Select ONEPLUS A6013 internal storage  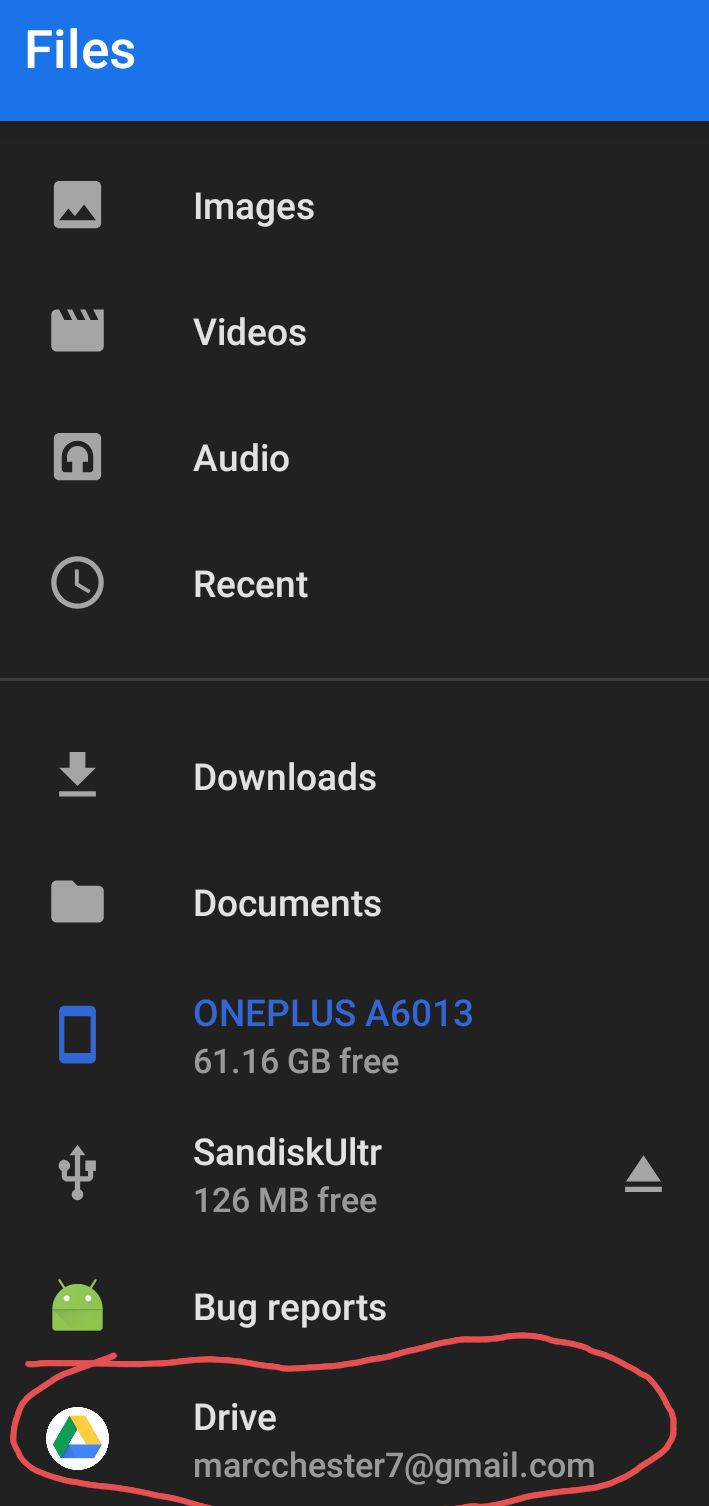tap(354, 1035)
